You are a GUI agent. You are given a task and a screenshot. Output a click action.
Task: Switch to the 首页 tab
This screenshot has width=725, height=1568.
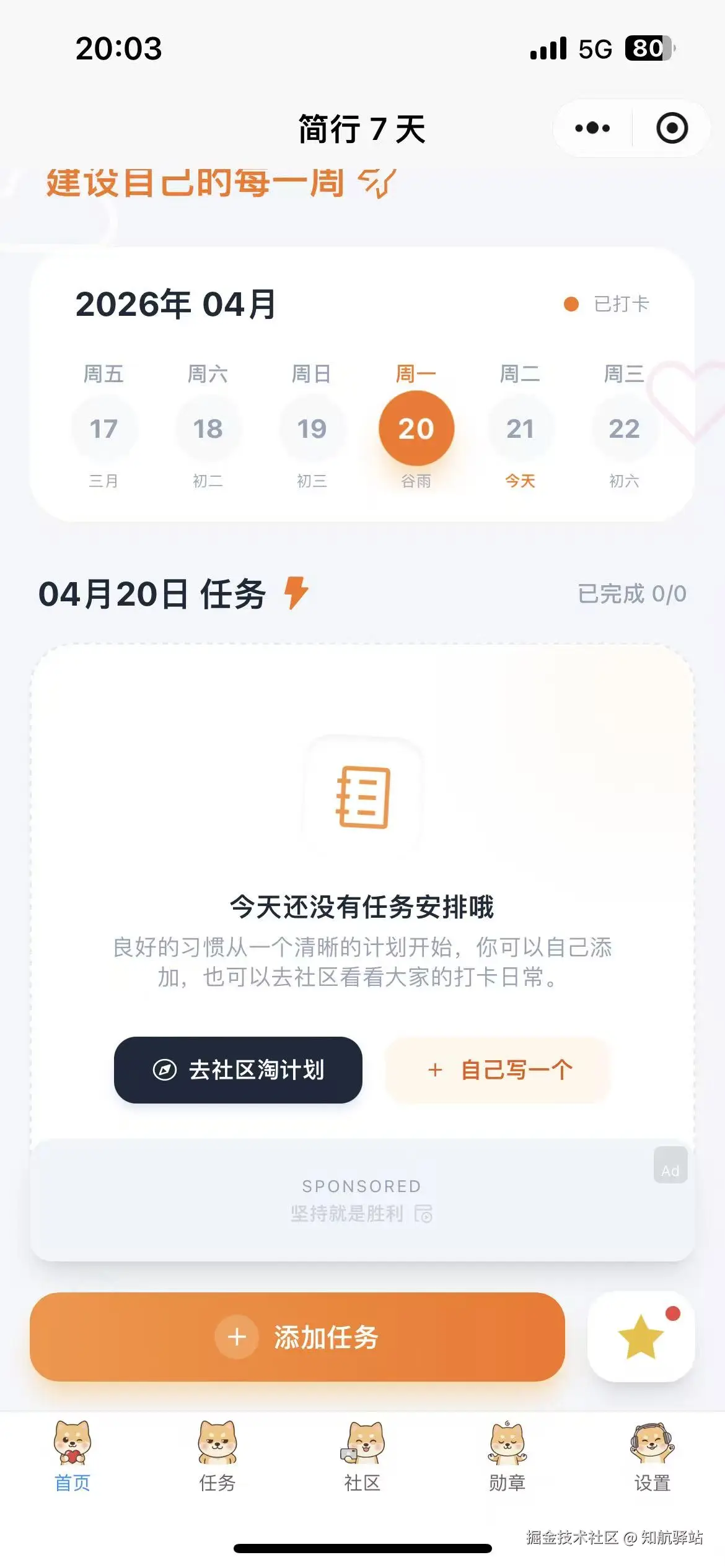point(72,1455)
